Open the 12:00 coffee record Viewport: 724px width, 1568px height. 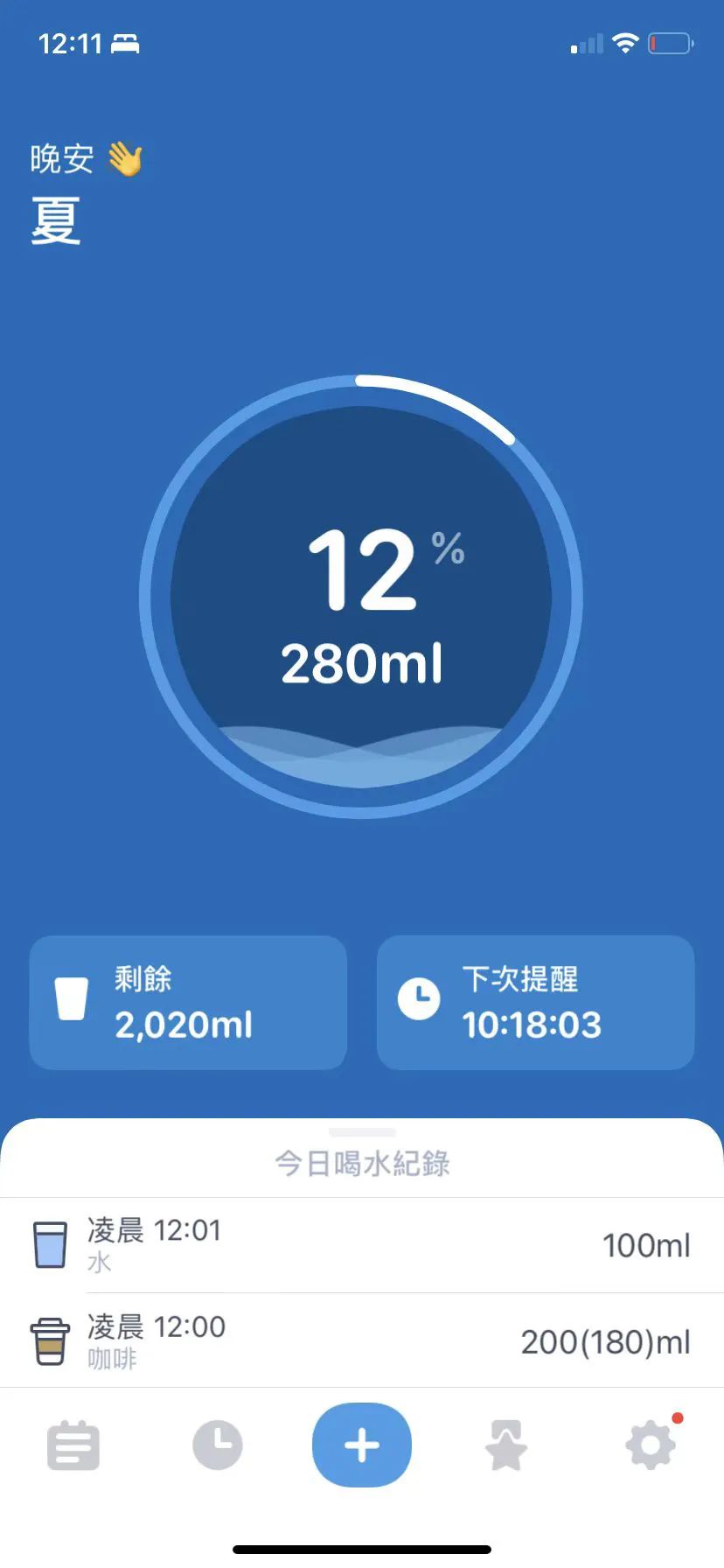362,1340
